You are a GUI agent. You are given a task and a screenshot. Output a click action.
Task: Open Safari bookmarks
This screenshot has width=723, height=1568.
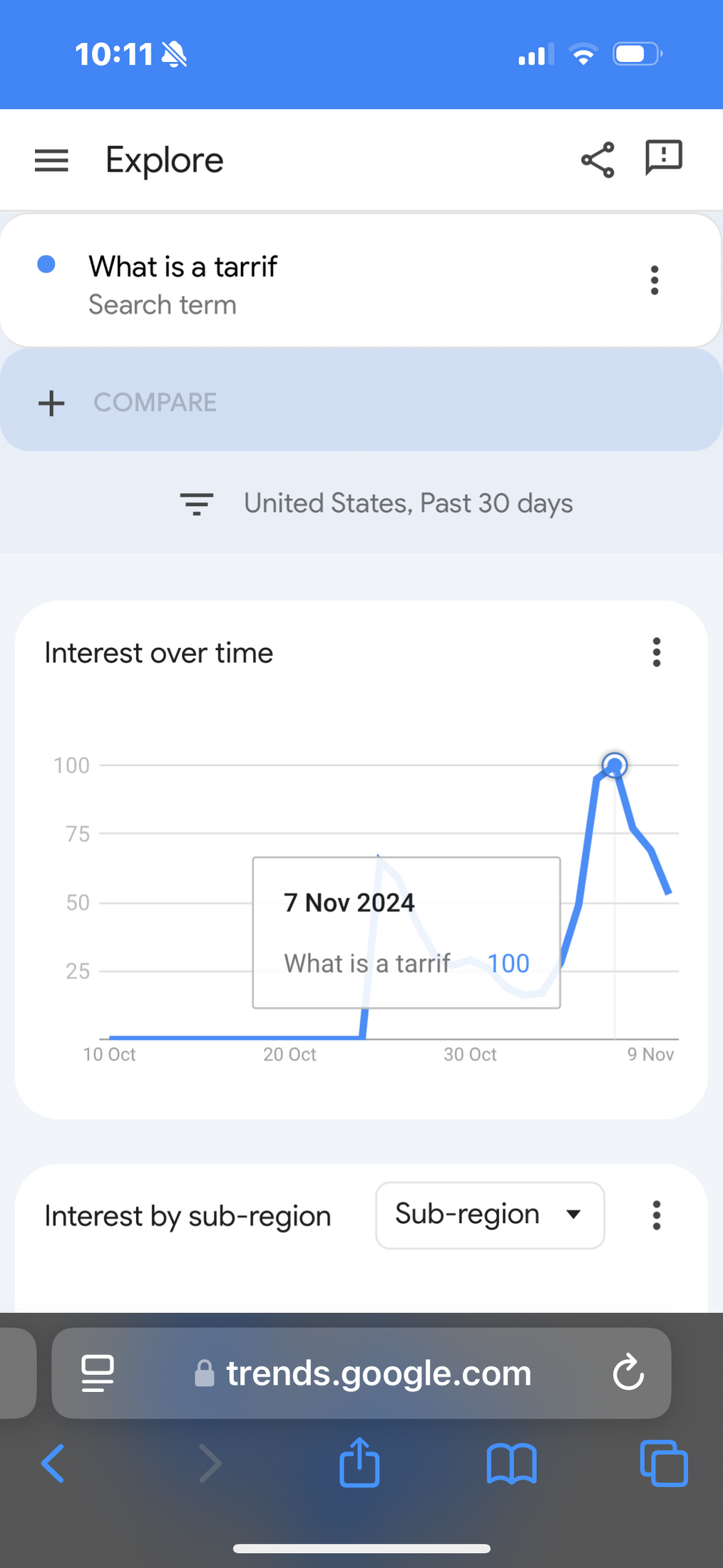point(511,1464)
